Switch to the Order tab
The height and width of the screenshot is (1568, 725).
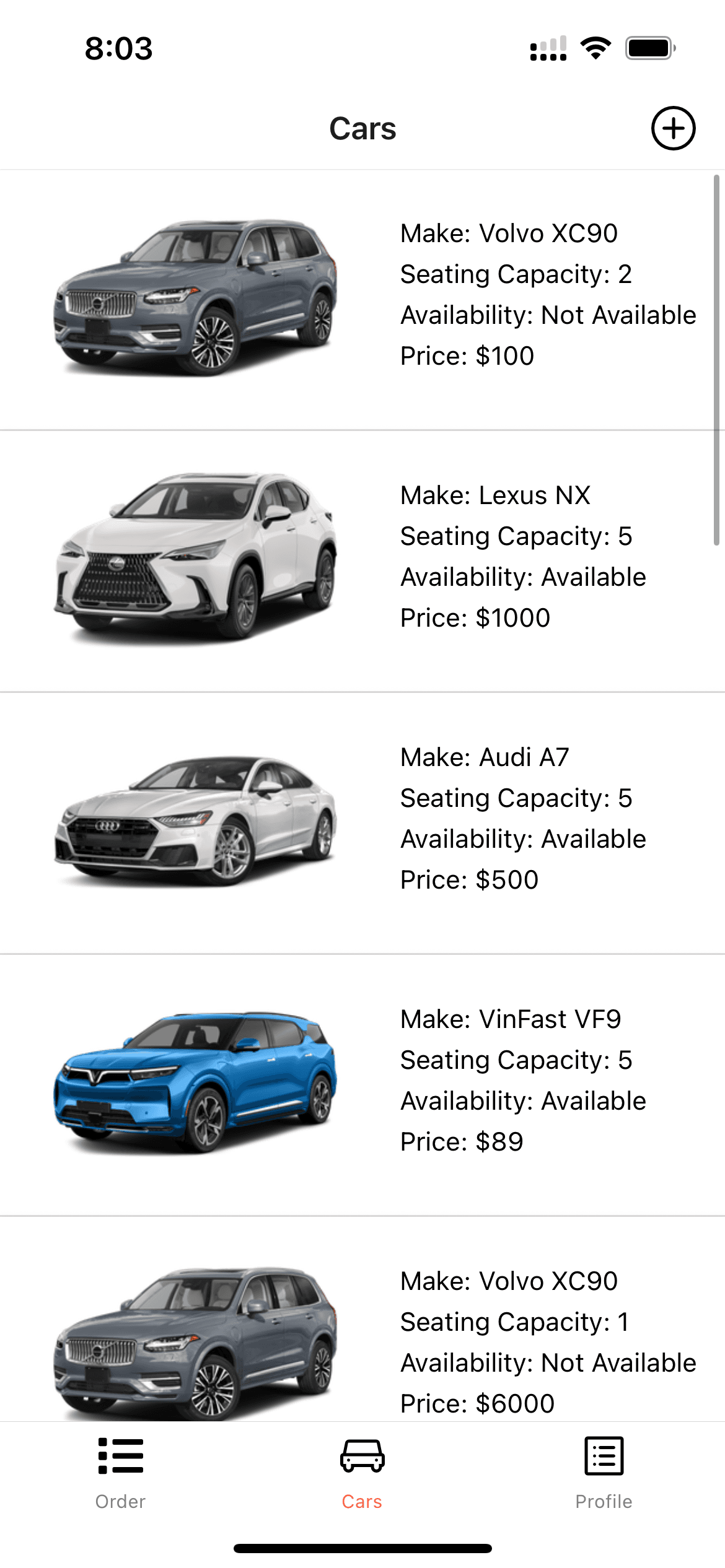120,1473
